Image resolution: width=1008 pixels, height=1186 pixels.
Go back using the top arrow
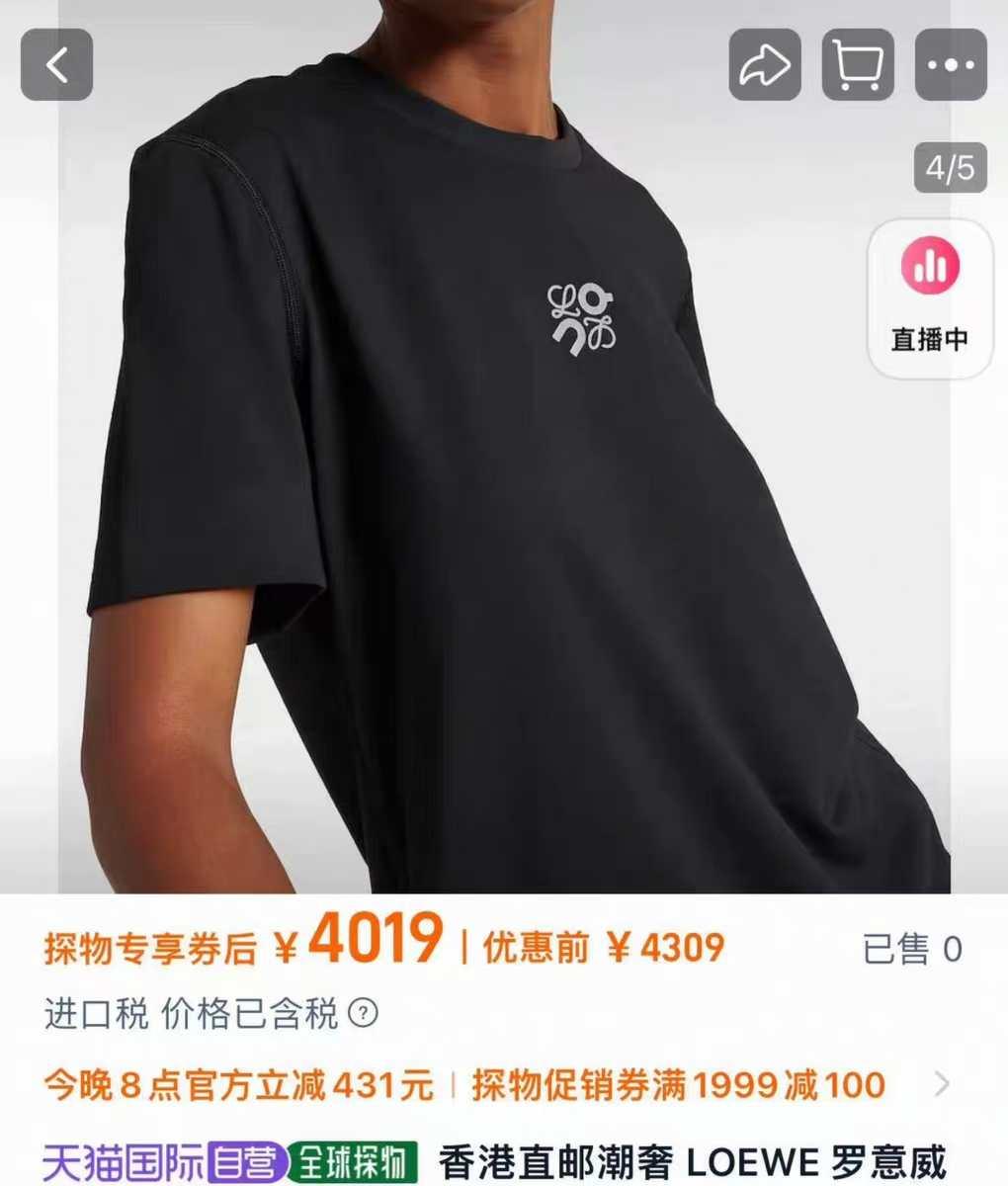click(56, 65)
